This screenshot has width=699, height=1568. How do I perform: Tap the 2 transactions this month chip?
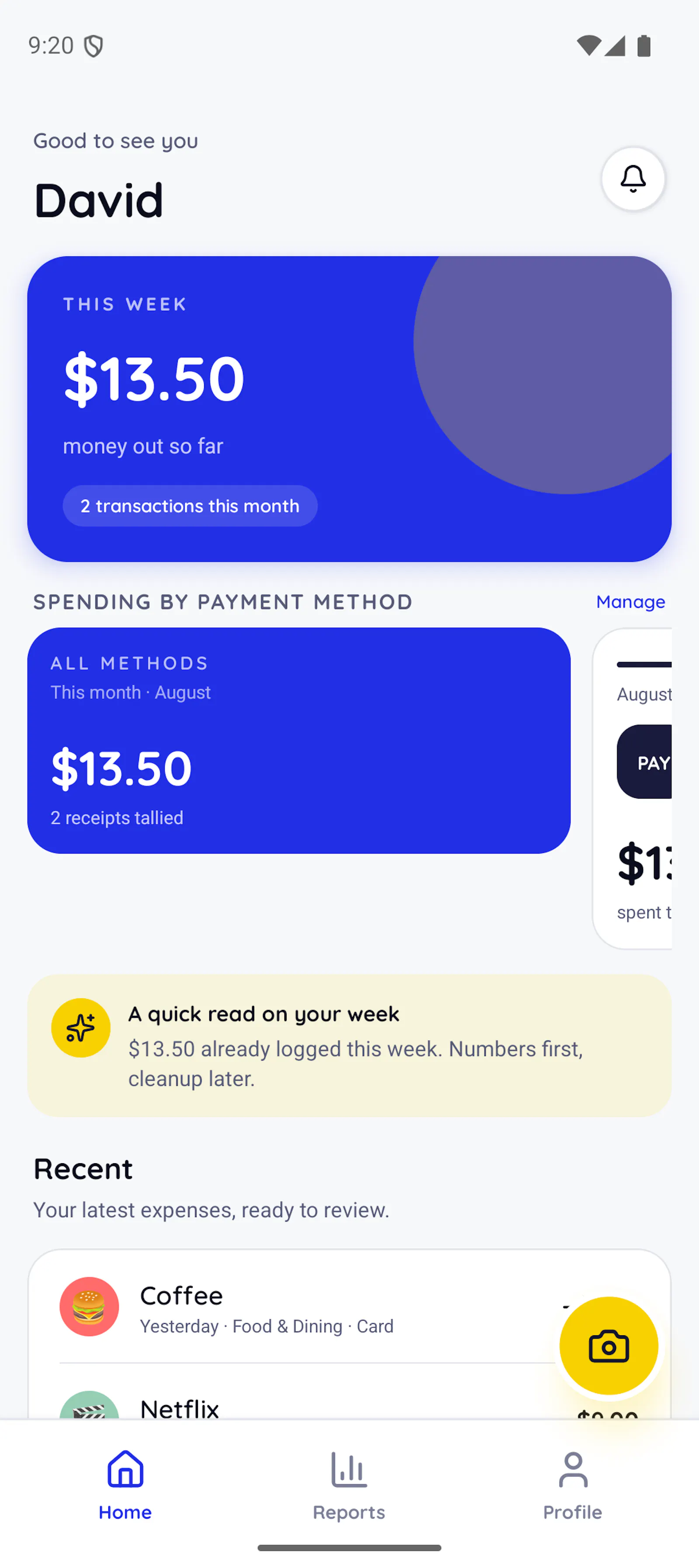(190, 506)
